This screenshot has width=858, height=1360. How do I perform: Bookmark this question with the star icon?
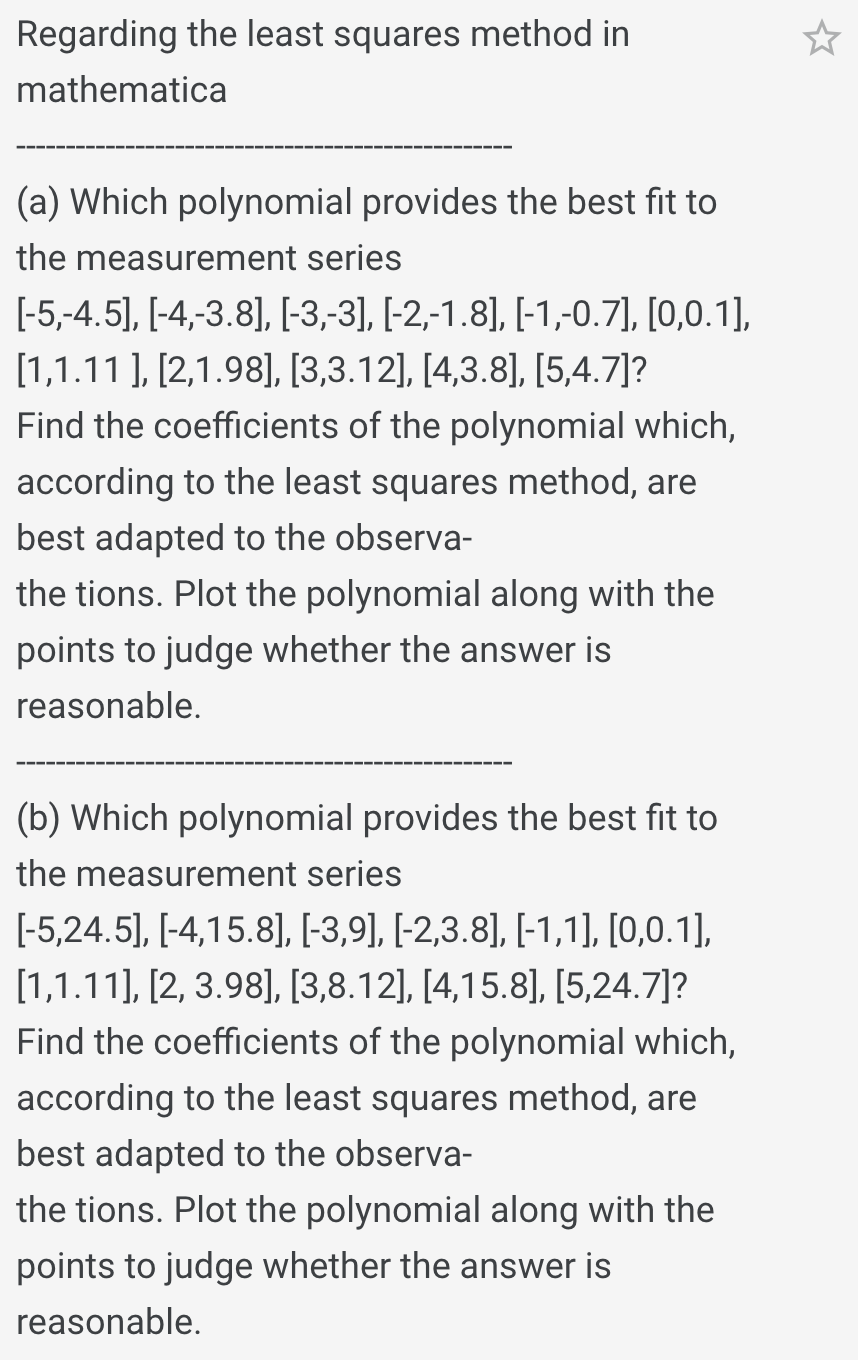tap(821, 39)
